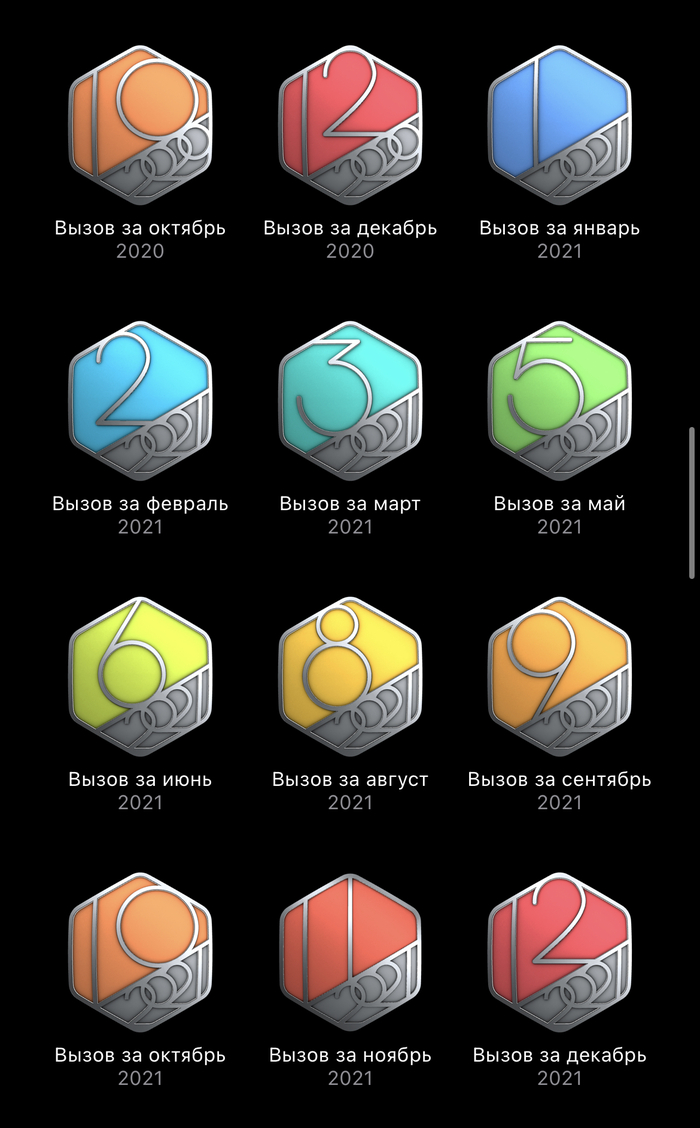Show the March 2021 challenge award
This screenshot has height=1128, width=700.
(350, 400)
